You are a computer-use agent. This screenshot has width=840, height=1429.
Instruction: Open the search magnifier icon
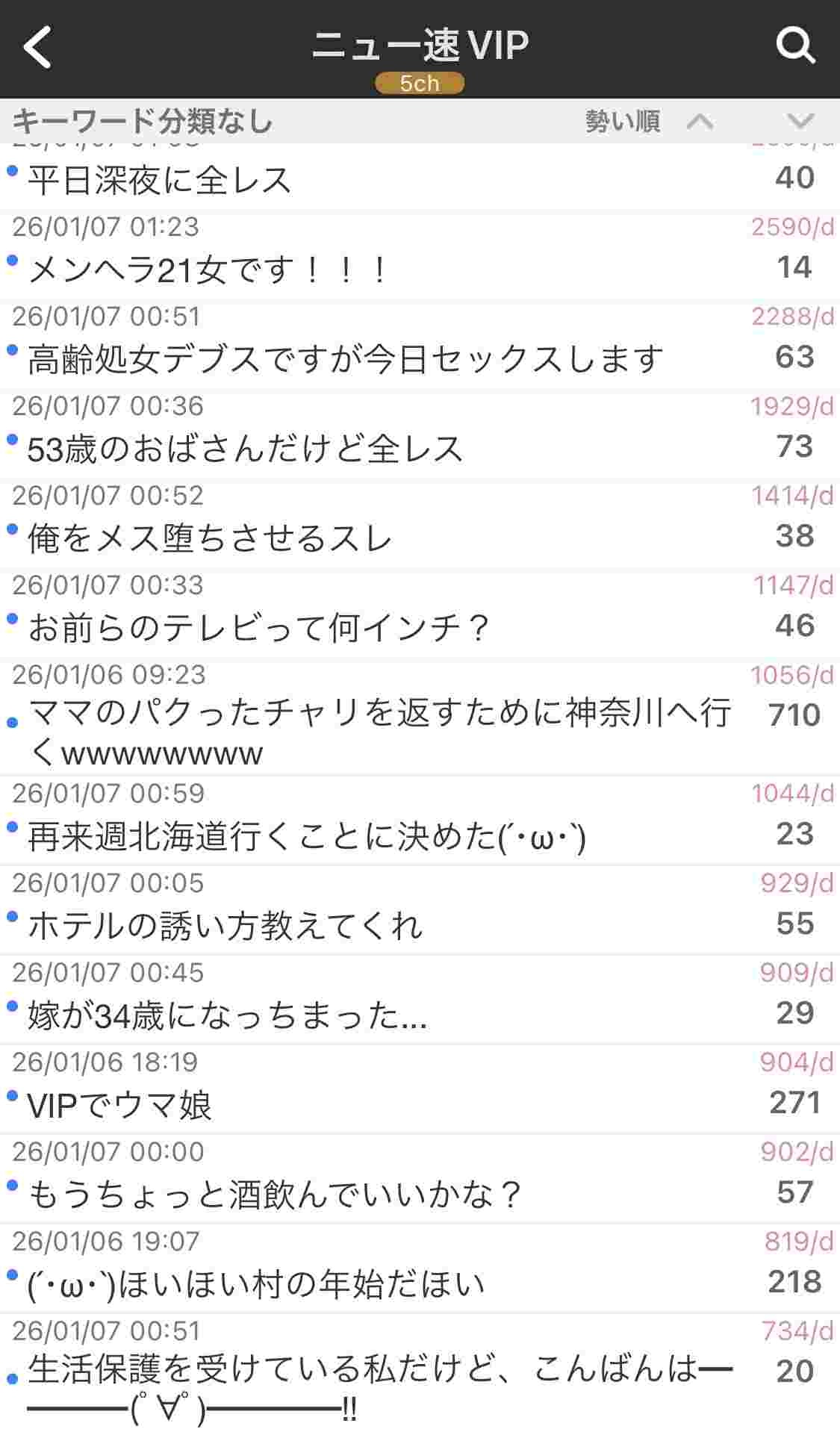point(794,46)
